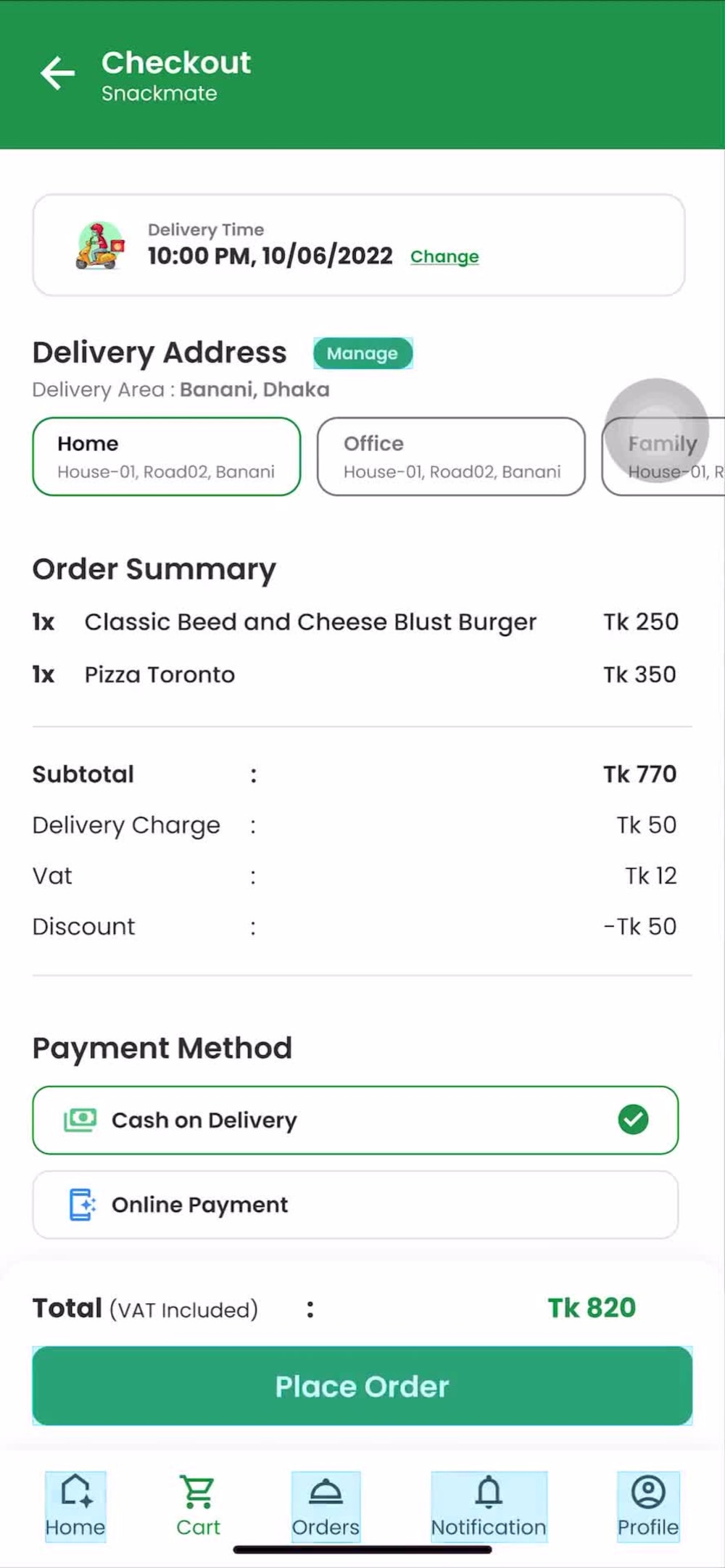Choose Online Payment method
Viewport: 725px width, 1568px height.
[355, 1205]
